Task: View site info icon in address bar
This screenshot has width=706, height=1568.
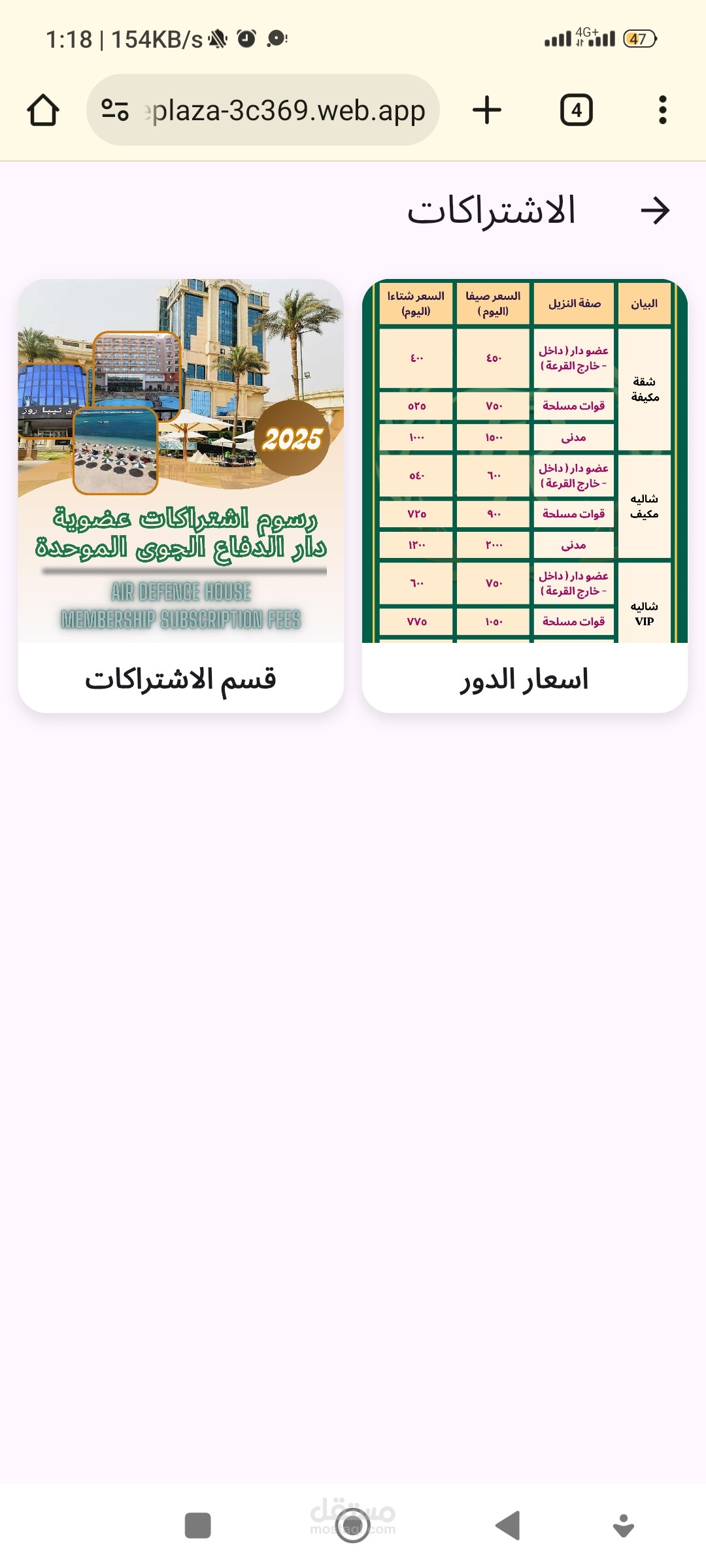Action: (115, 110)
